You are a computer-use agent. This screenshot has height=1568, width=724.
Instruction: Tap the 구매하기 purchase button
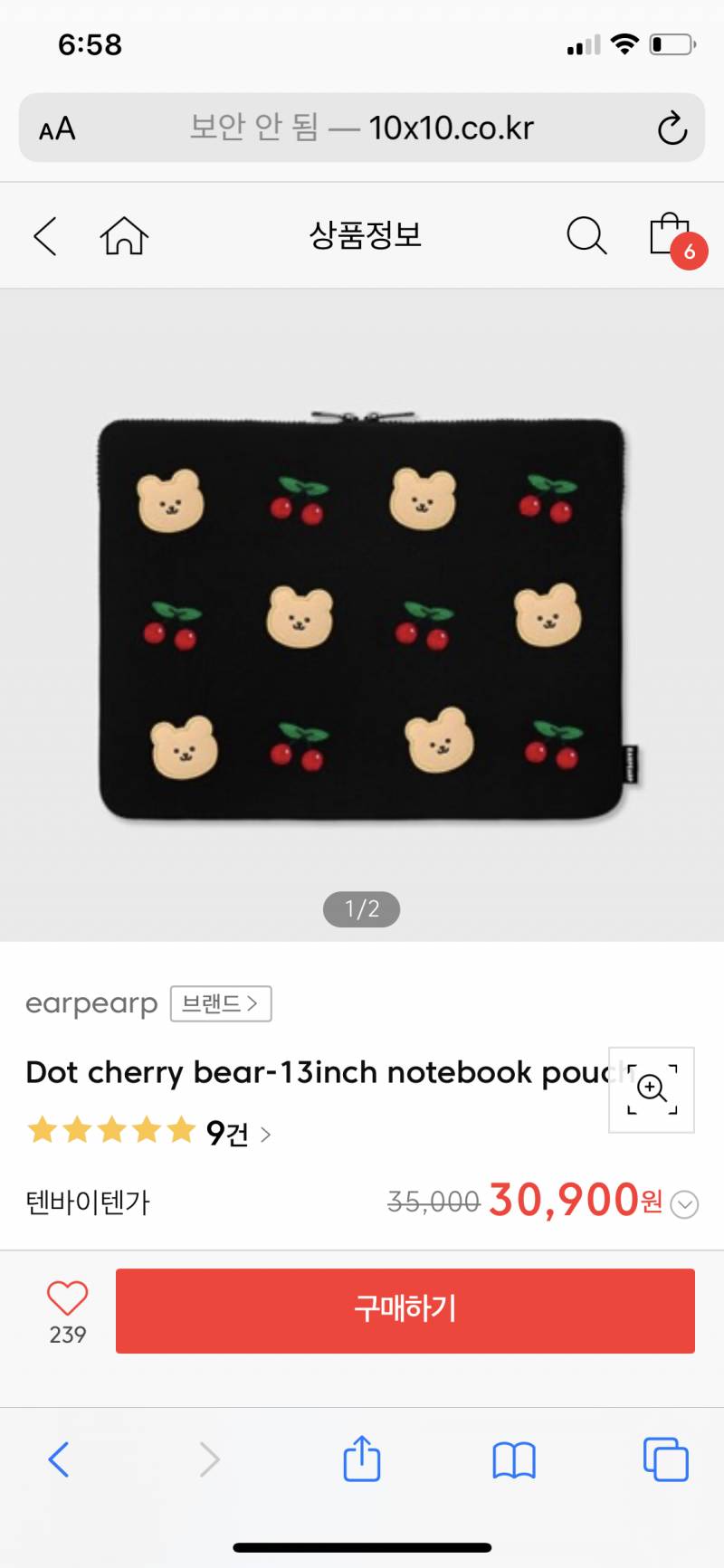[405, 1310]
